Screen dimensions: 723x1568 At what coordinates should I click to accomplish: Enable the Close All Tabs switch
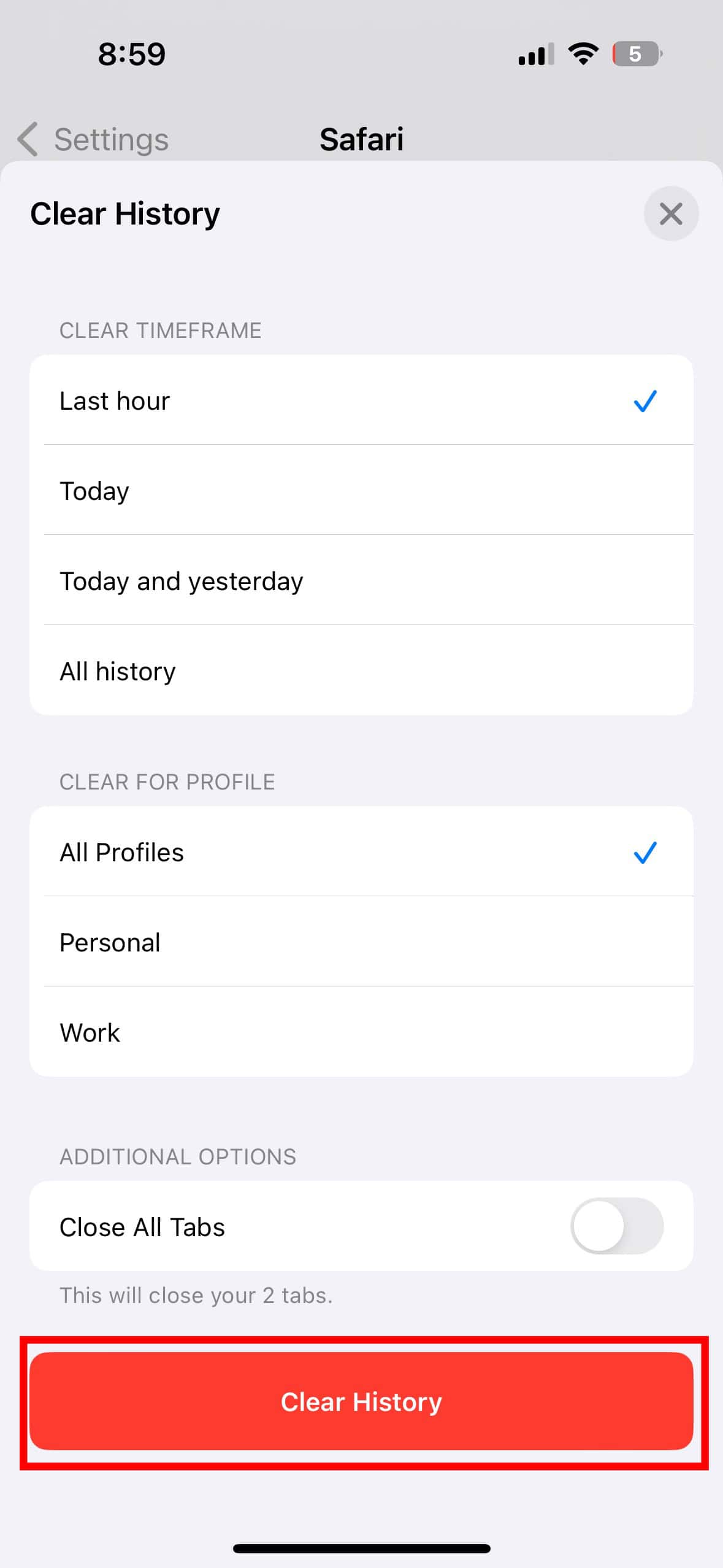(616, 1226)
